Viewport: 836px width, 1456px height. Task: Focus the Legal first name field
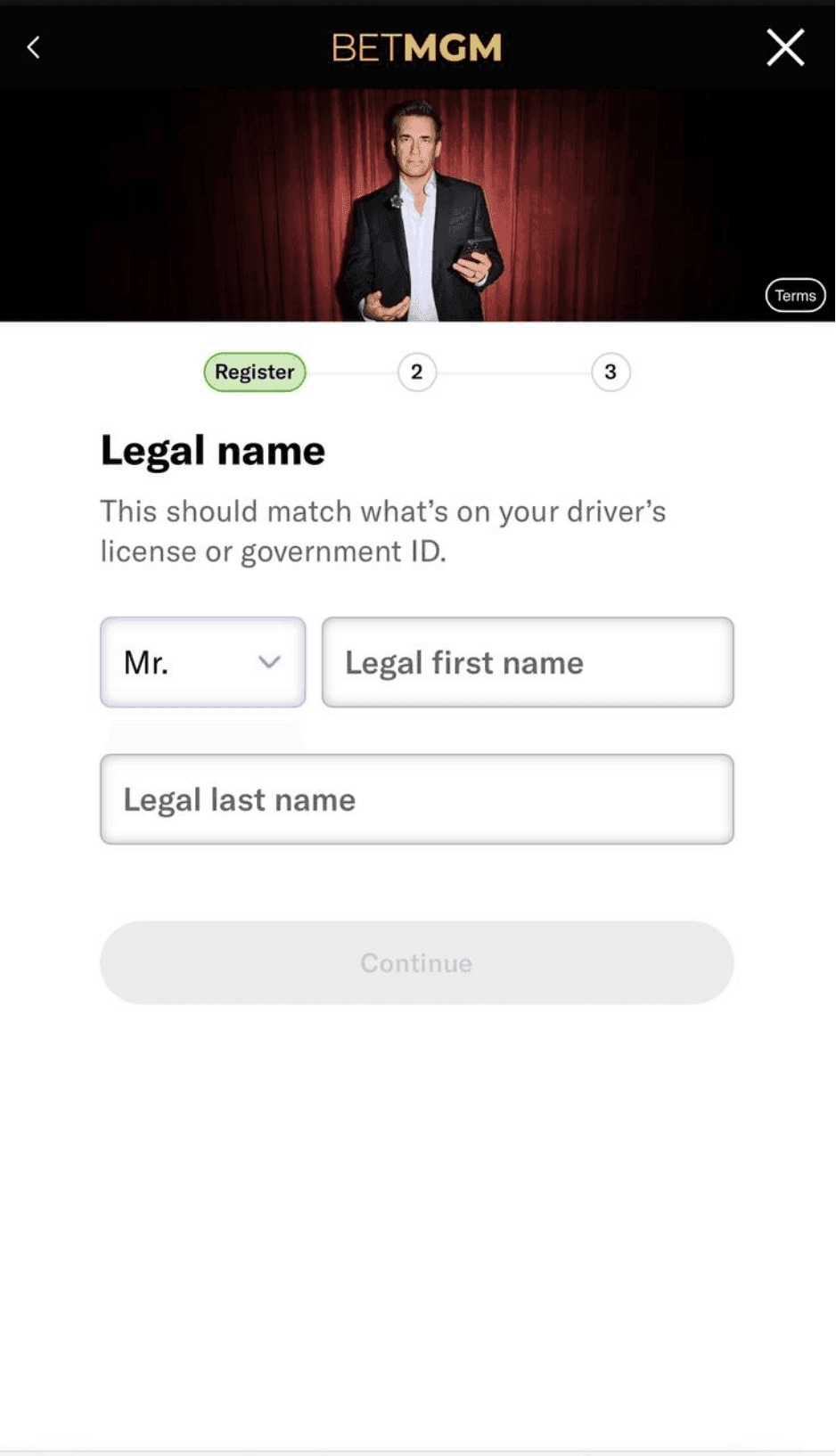pyautogui.click(x=527, y=663)
